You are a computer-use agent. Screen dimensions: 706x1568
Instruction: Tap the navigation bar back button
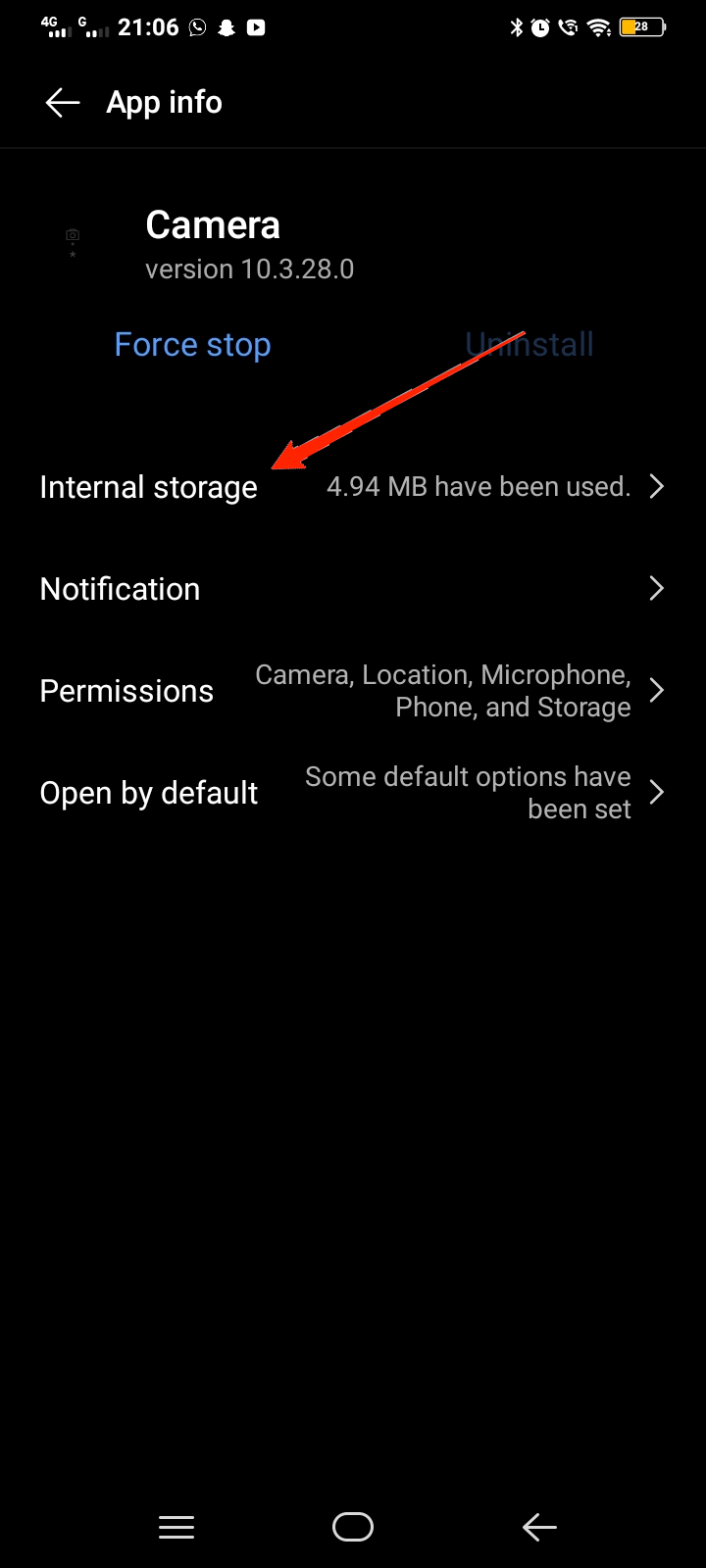coord(538,1527)
